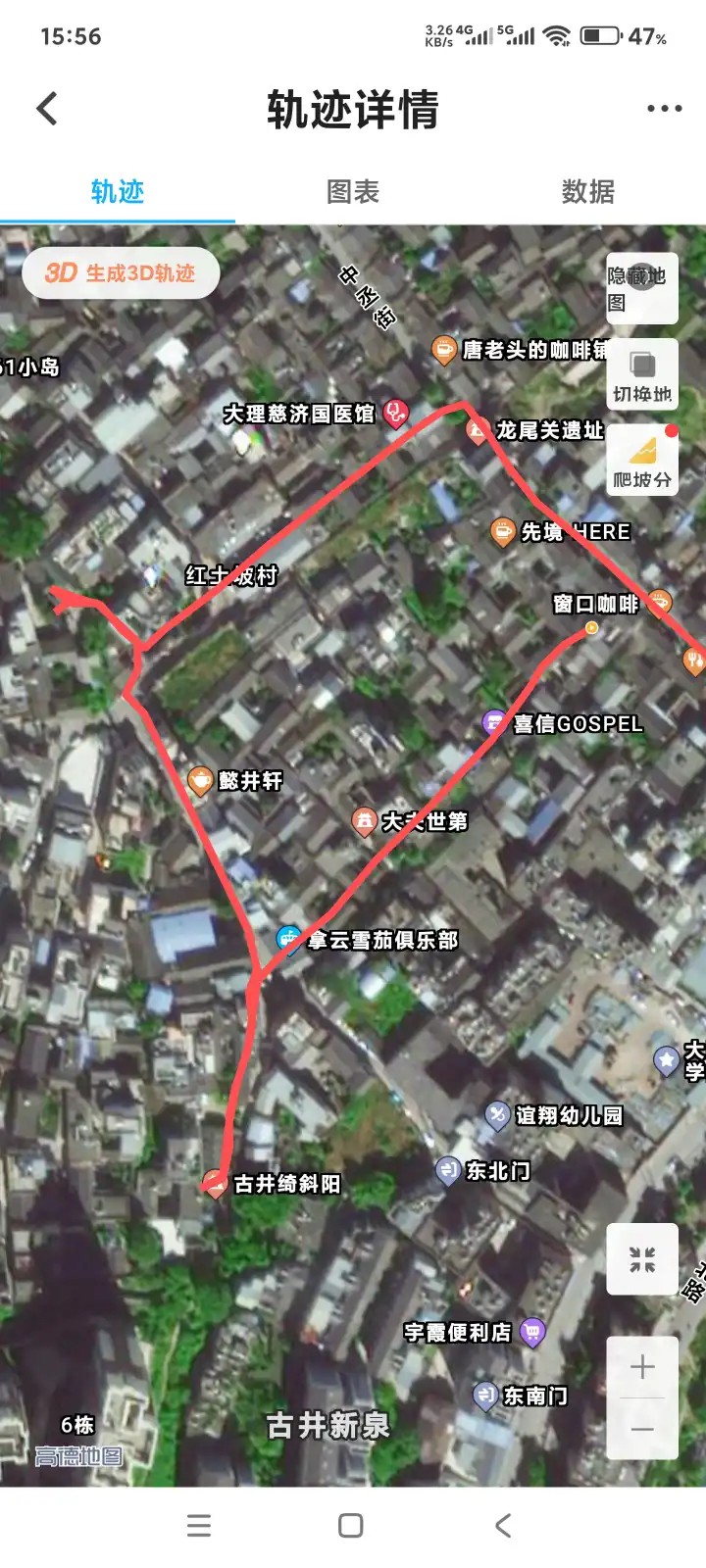Viewport: 706px width, 1568px height.
Task: Go to the system home screen
Action: point(351,1525)
